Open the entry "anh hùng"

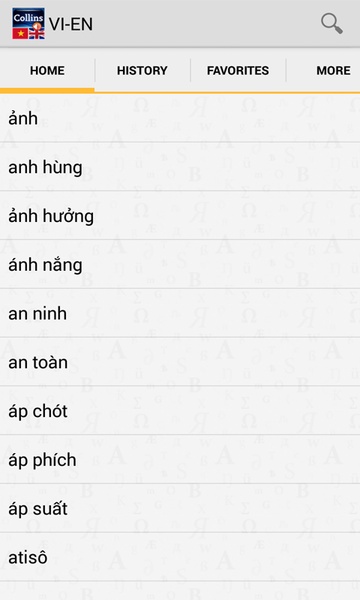coord(180,167)
